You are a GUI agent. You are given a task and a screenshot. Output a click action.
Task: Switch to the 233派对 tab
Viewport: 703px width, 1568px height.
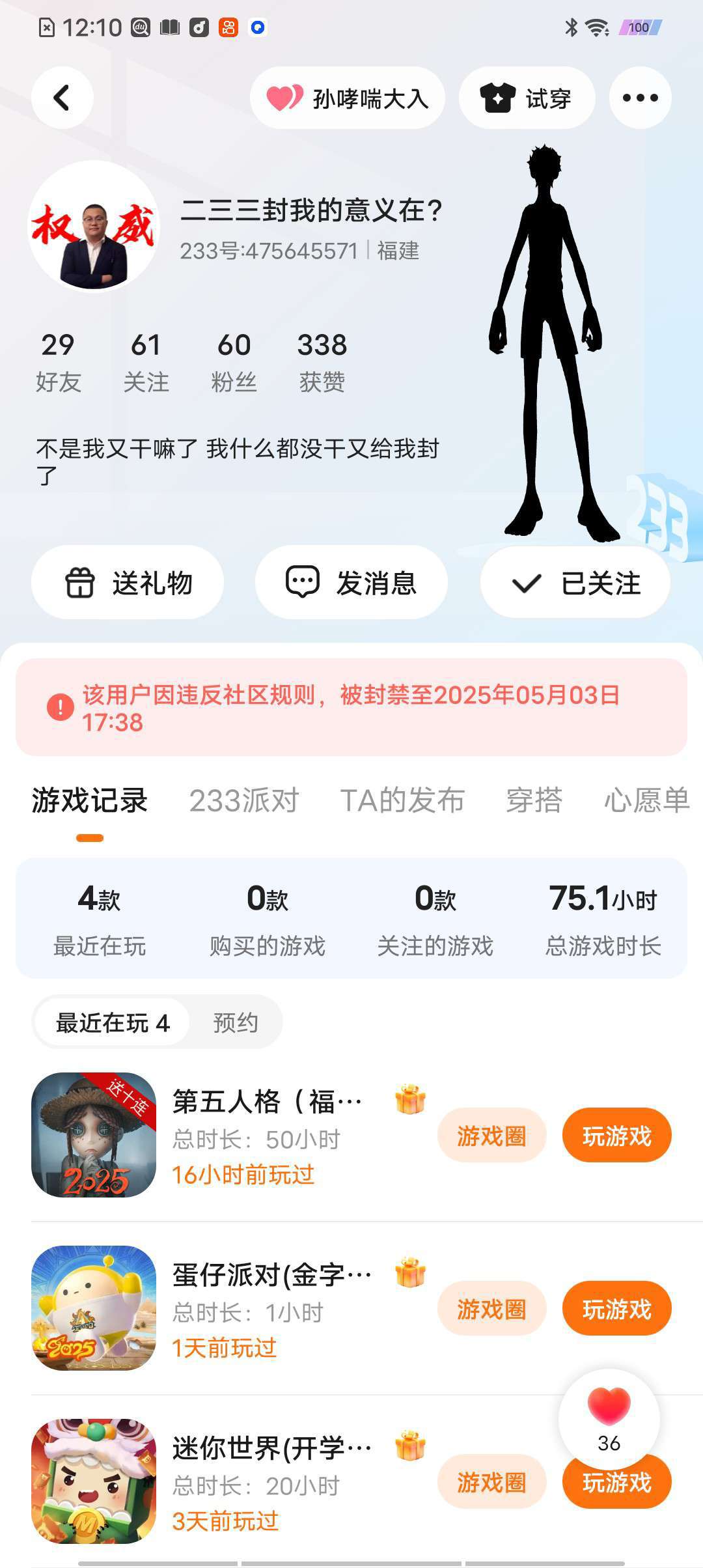pos(243,800)
